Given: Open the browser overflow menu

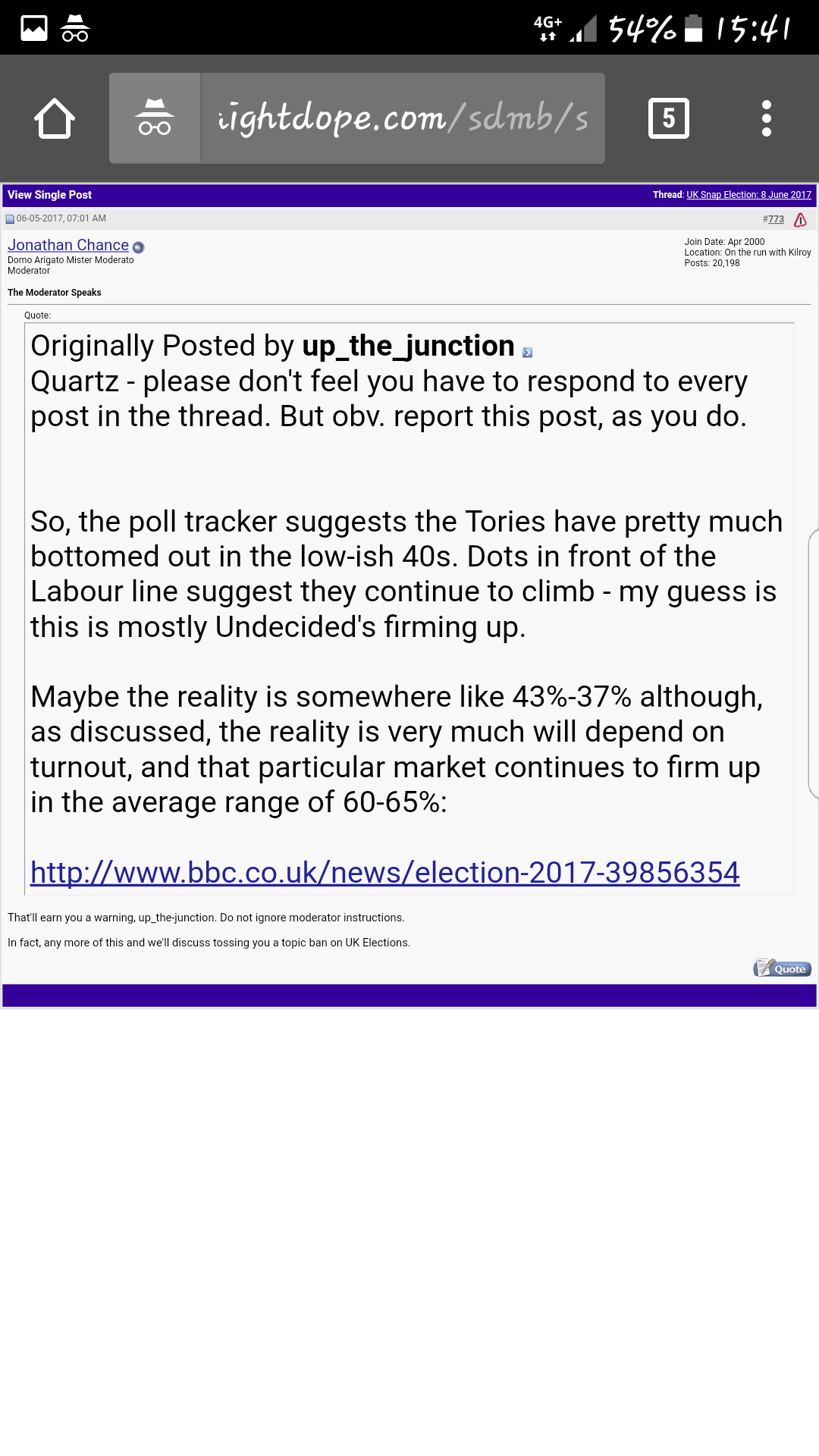Looking at the screenshot, I should click(x=766, y=118).
